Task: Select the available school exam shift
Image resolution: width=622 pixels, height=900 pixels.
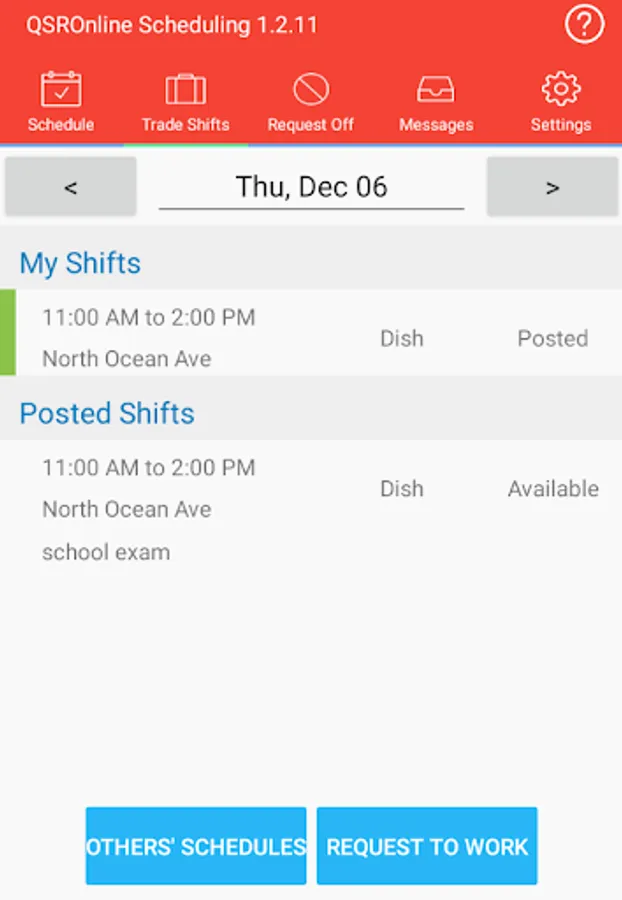Action: (x=311, y=509)
